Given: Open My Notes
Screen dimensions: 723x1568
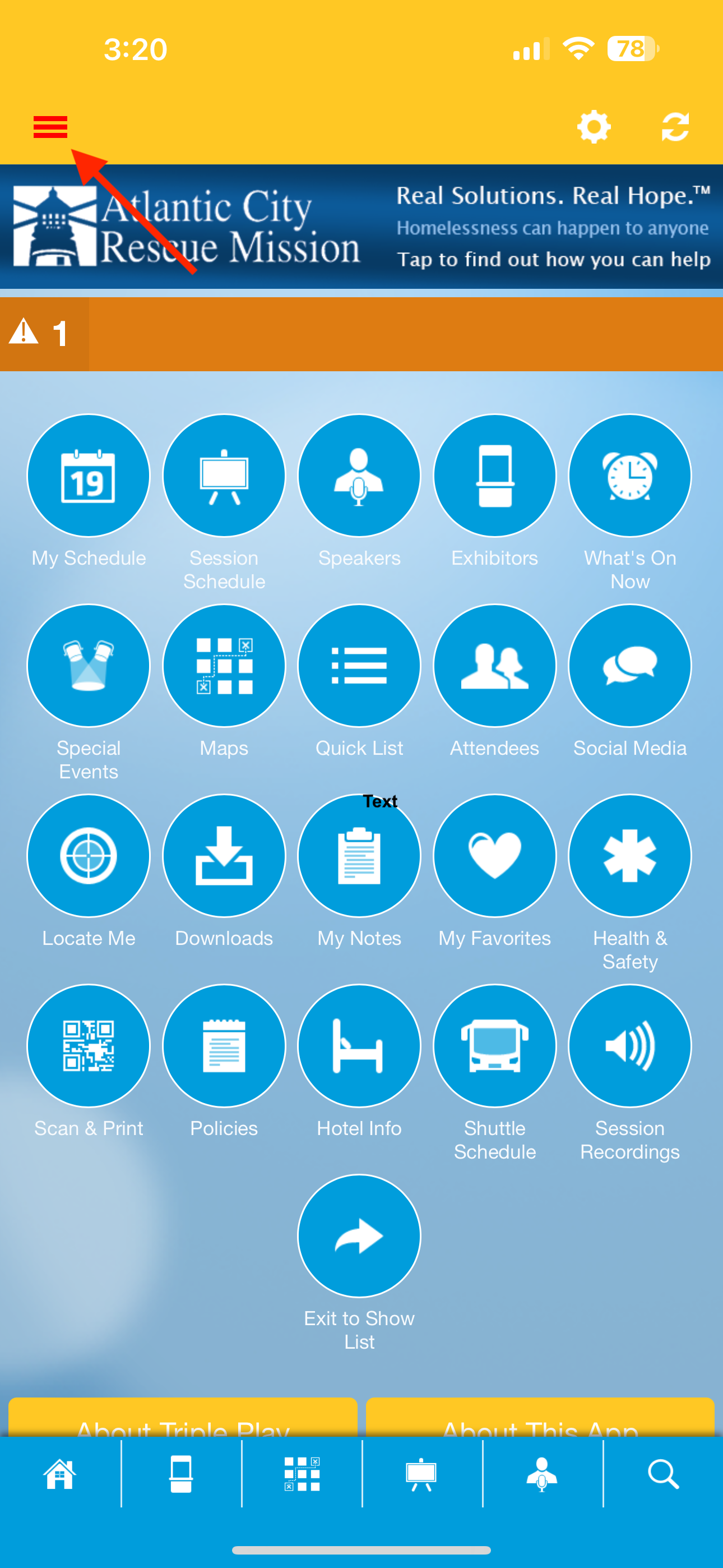Looking at the screenshot, I should pos(359,856).
